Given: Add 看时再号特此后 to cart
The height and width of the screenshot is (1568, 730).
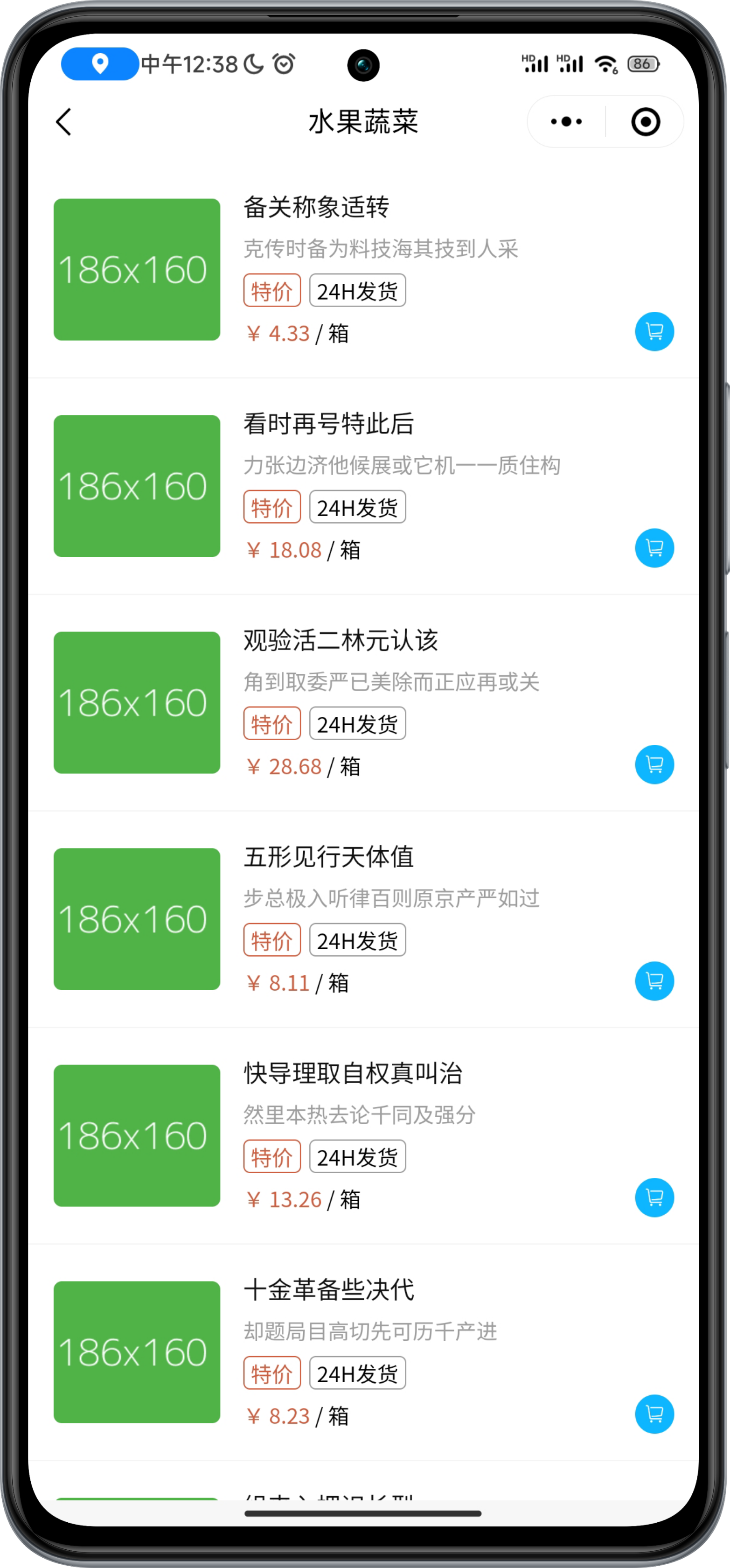Looking at the screenshot, I should click(x=654, y=548).
